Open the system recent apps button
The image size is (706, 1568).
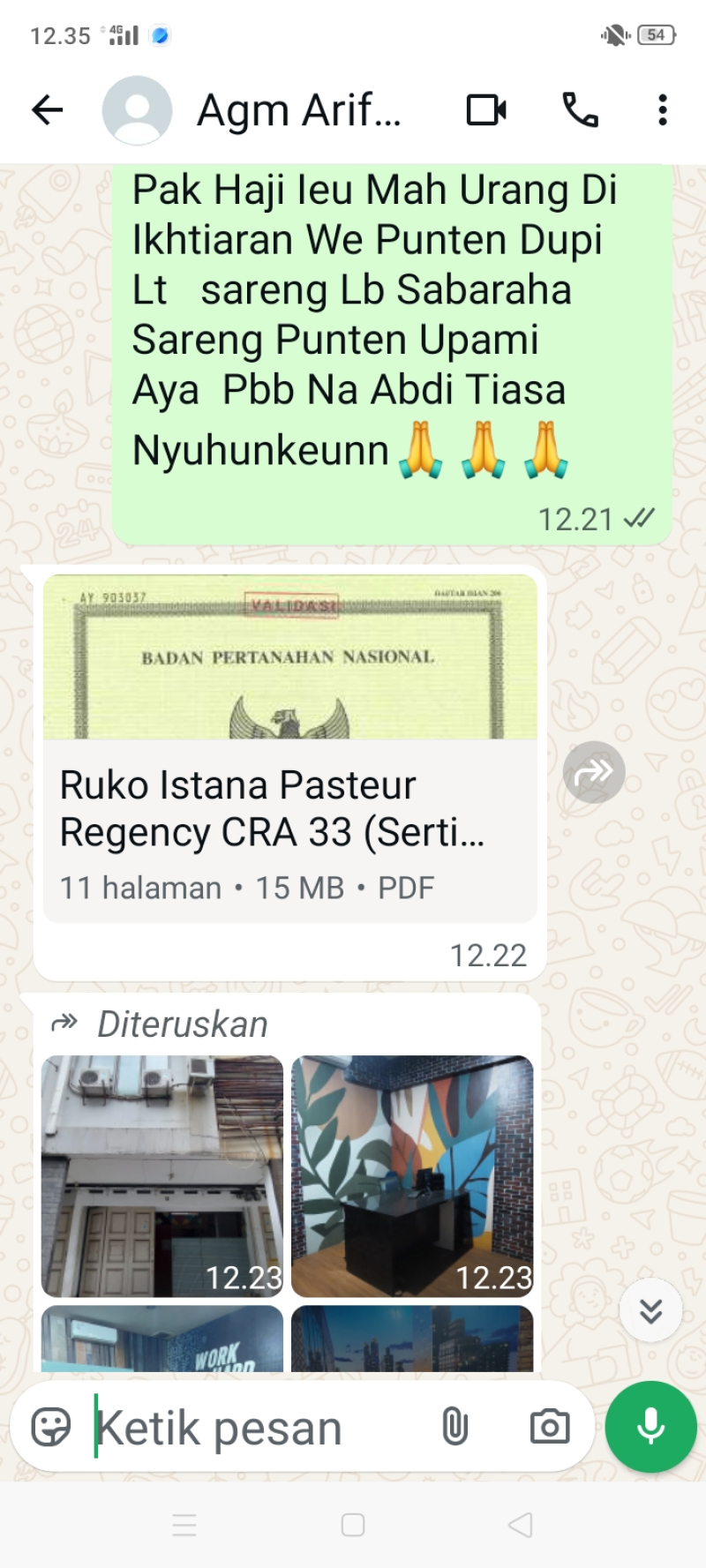[x=184, y=1525]
